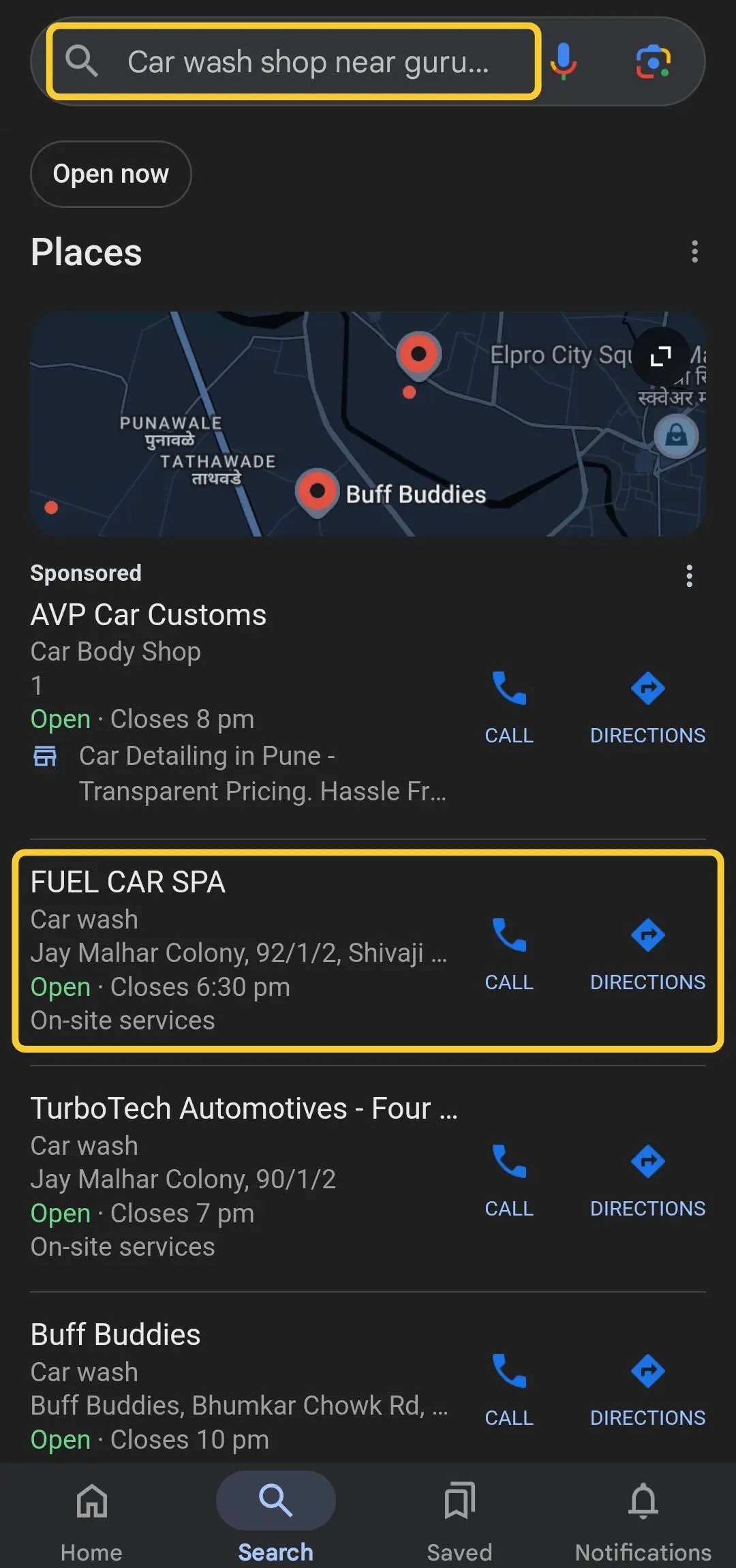Screen dimensions: 736x1568
Task: Tap the search magnifier icon in search bar
Action: pos(82,61)
